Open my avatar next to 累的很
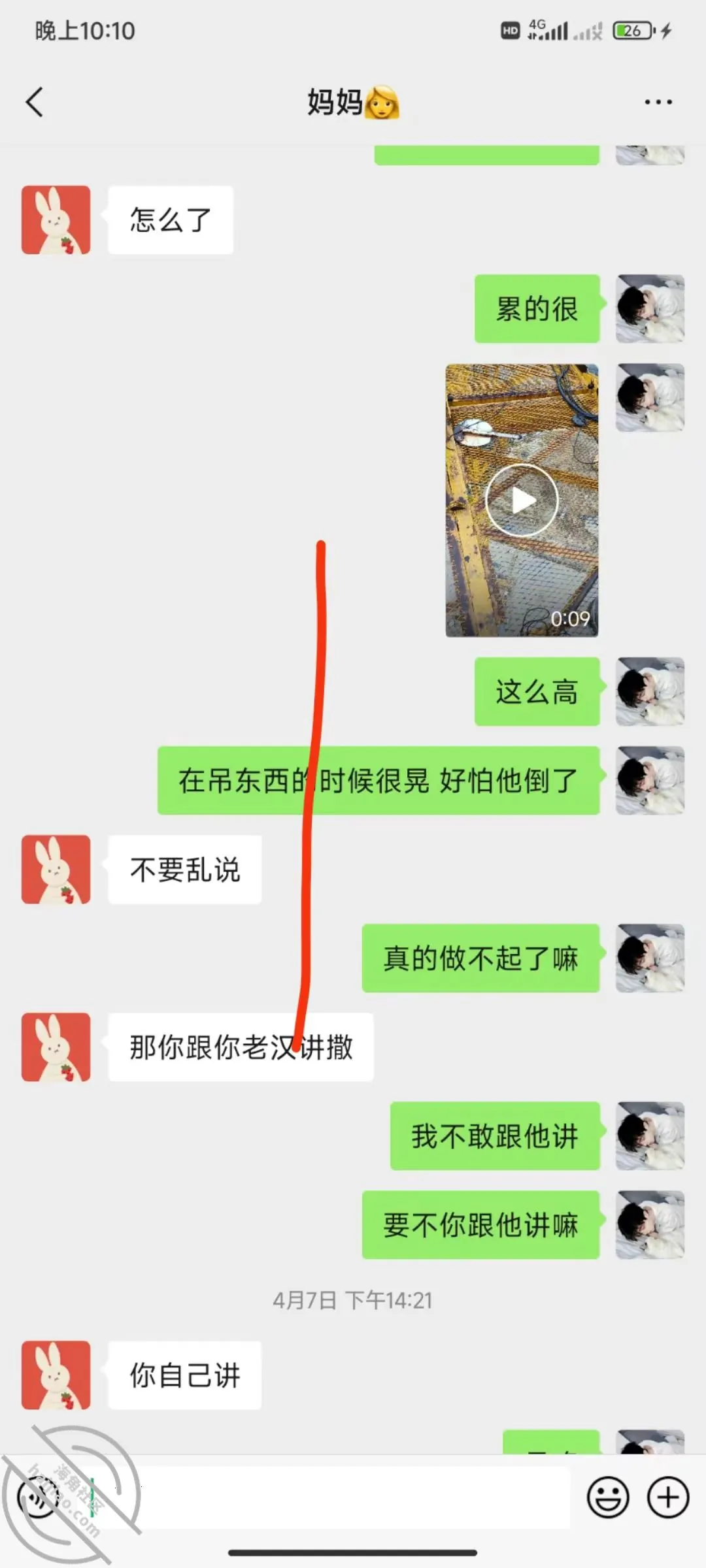The height and width of the screenshot is (1568, 706). [x=650, y=308]
